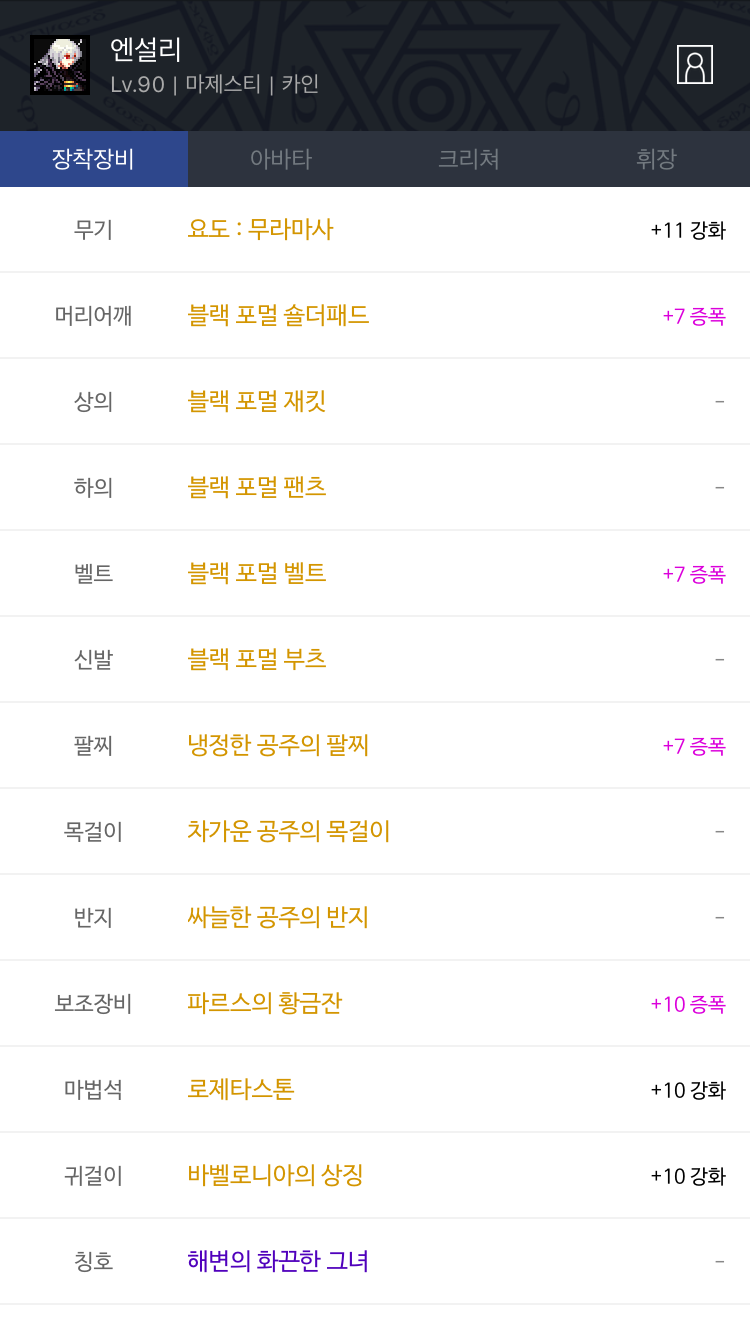Open 블랙 포멀 부츠 item

[257, 659]
